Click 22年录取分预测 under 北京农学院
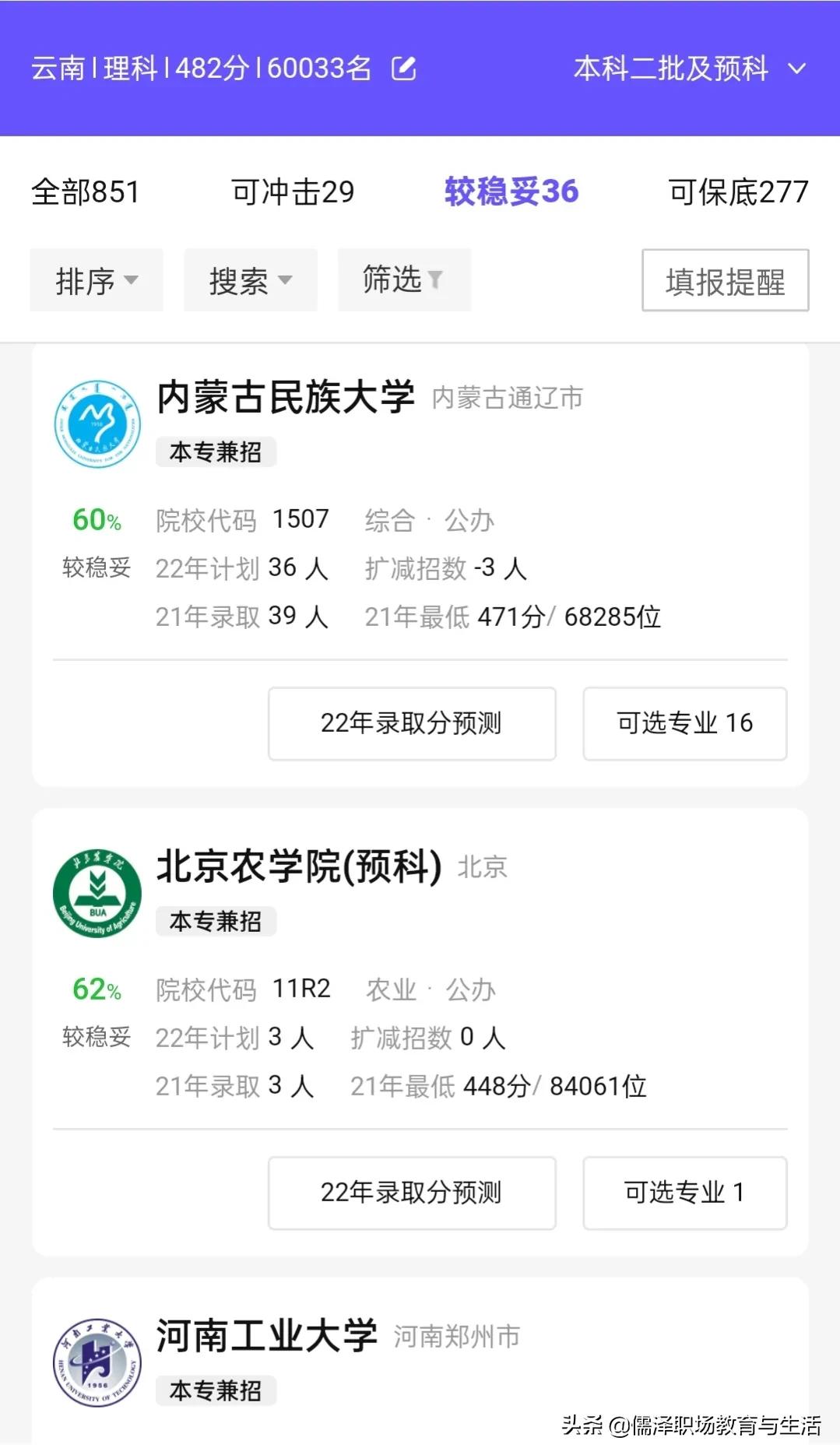The width and height of the screenshot is (840, 1455). [x=411, y=1193]
